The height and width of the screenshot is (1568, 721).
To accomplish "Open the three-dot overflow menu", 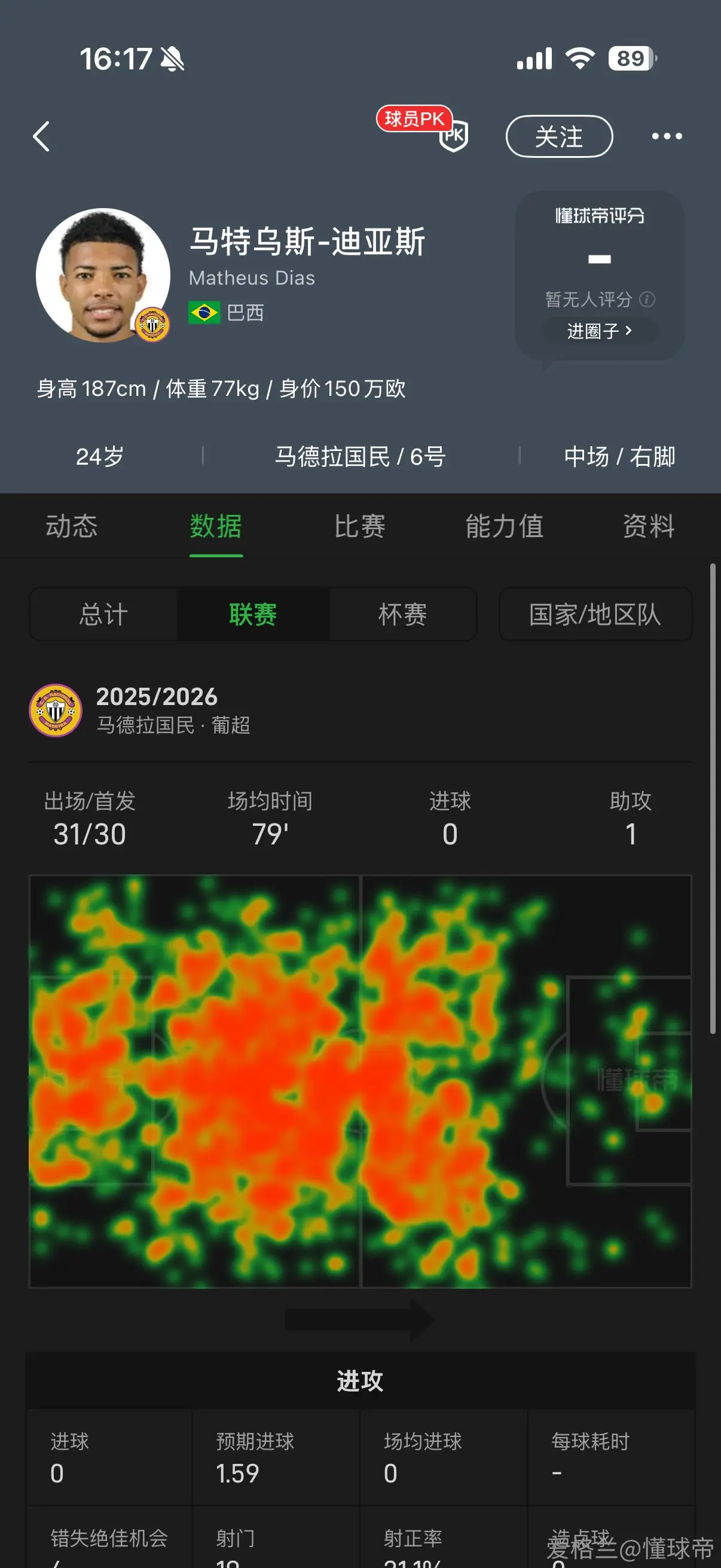I will 667,136.
